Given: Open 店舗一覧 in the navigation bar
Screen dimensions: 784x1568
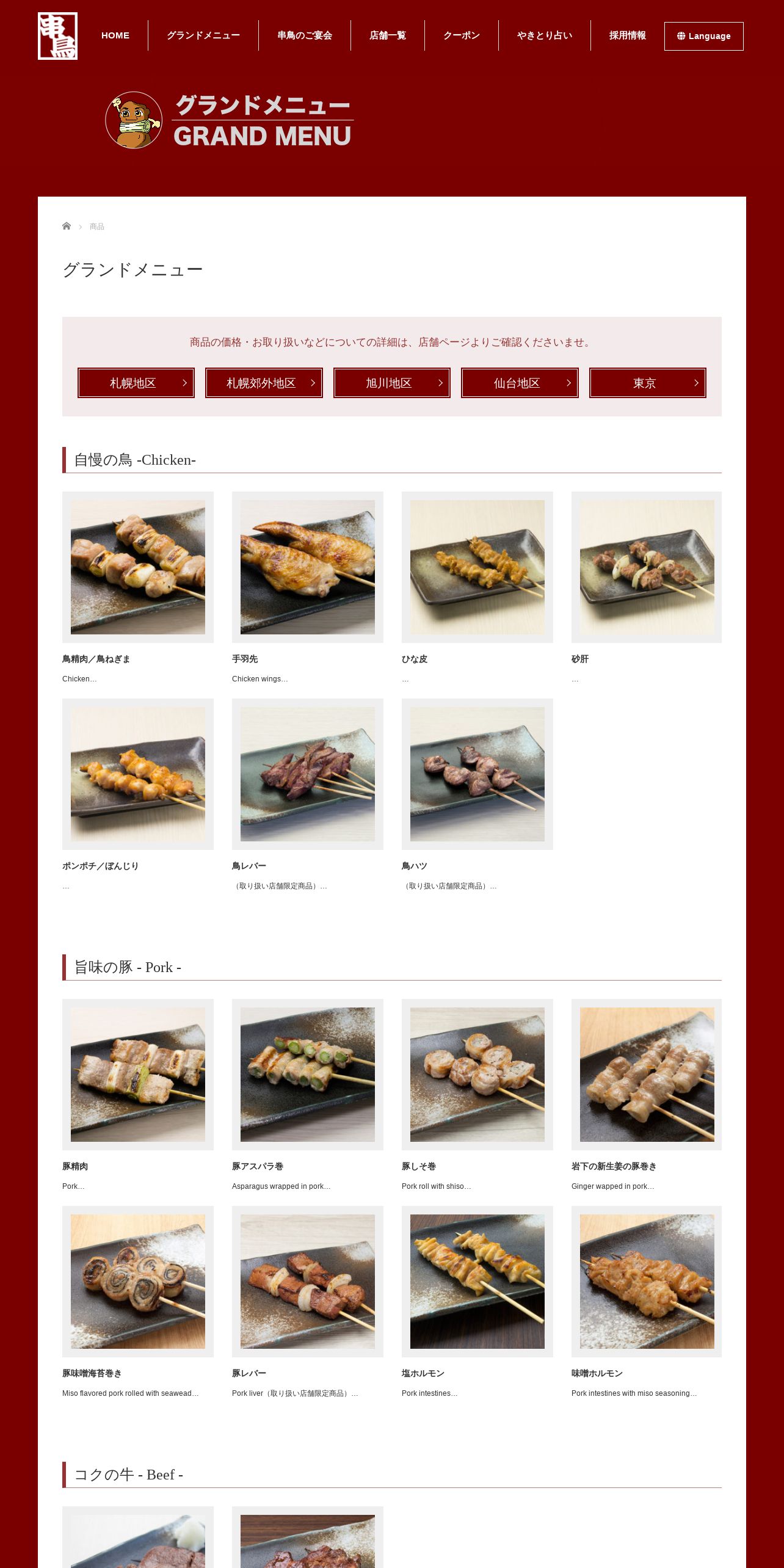Looking at the screenshot, I should (x=388, y=35).
